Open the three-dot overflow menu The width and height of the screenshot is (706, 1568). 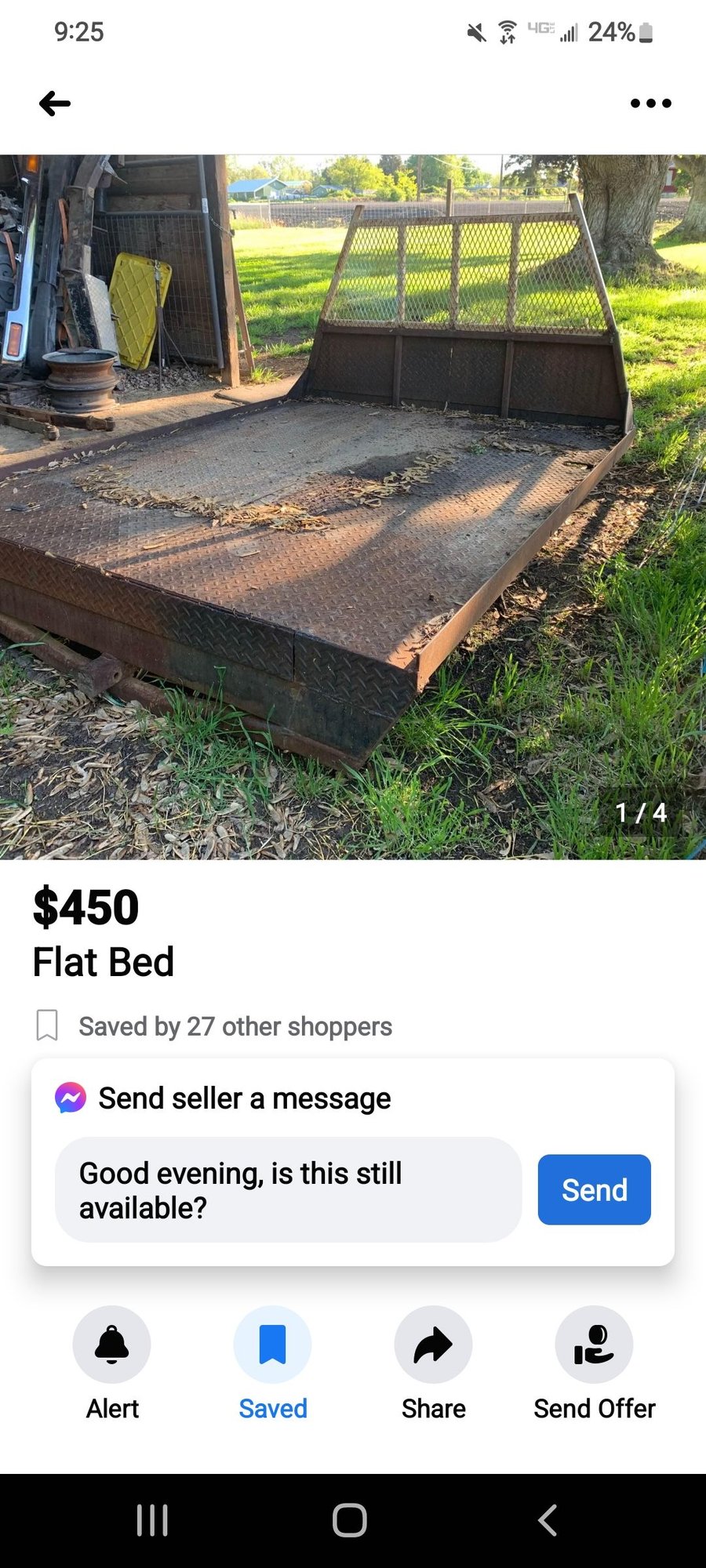651,103
